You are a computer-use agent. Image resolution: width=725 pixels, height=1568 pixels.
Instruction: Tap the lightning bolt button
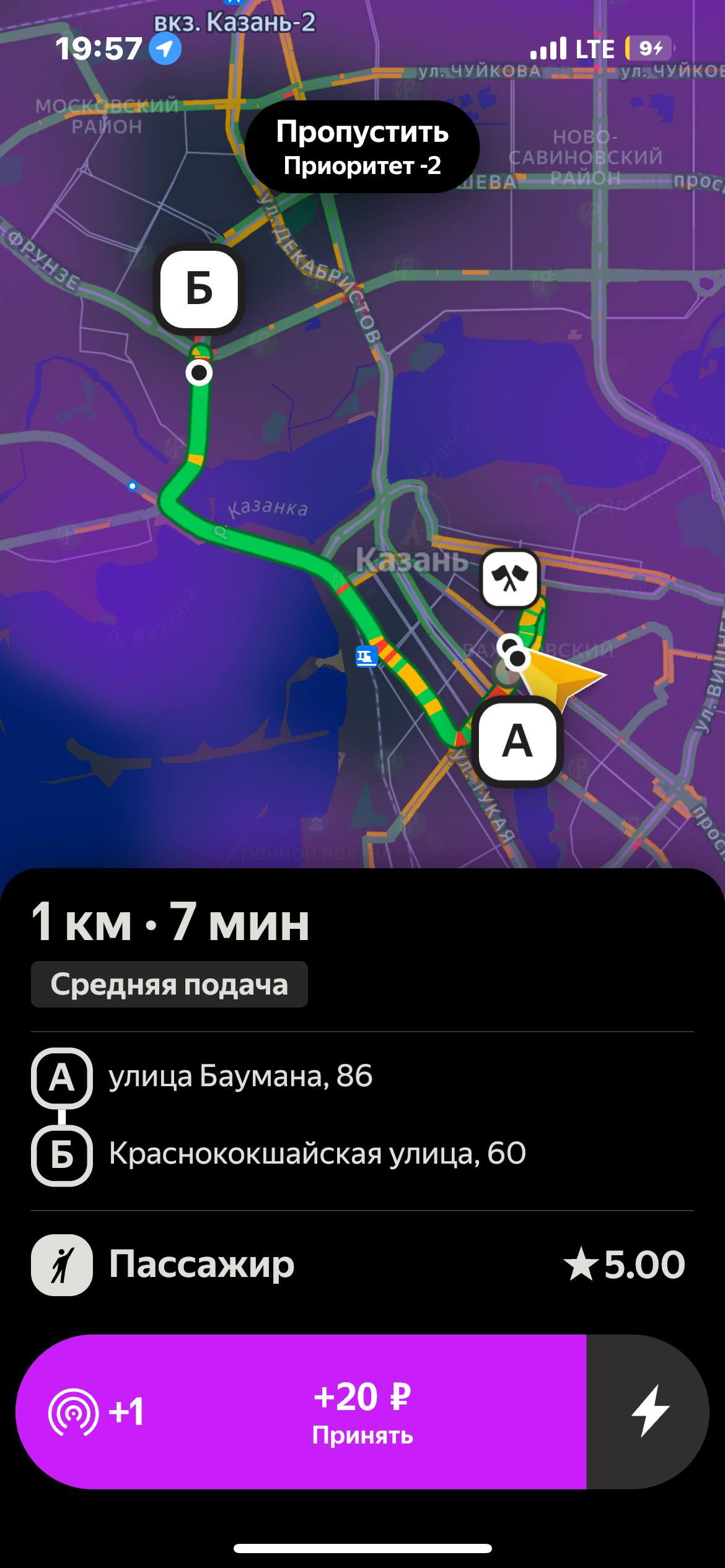[649, 1411]
